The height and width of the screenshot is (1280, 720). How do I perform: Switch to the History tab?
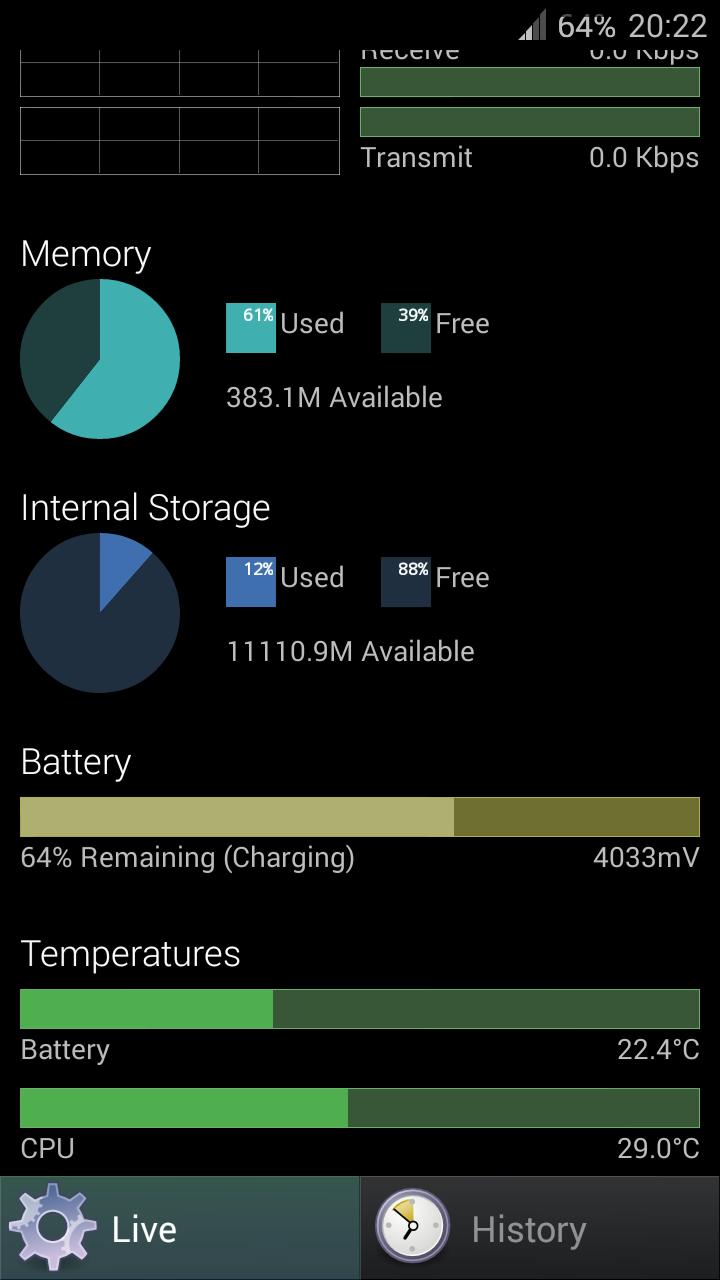540,1228
